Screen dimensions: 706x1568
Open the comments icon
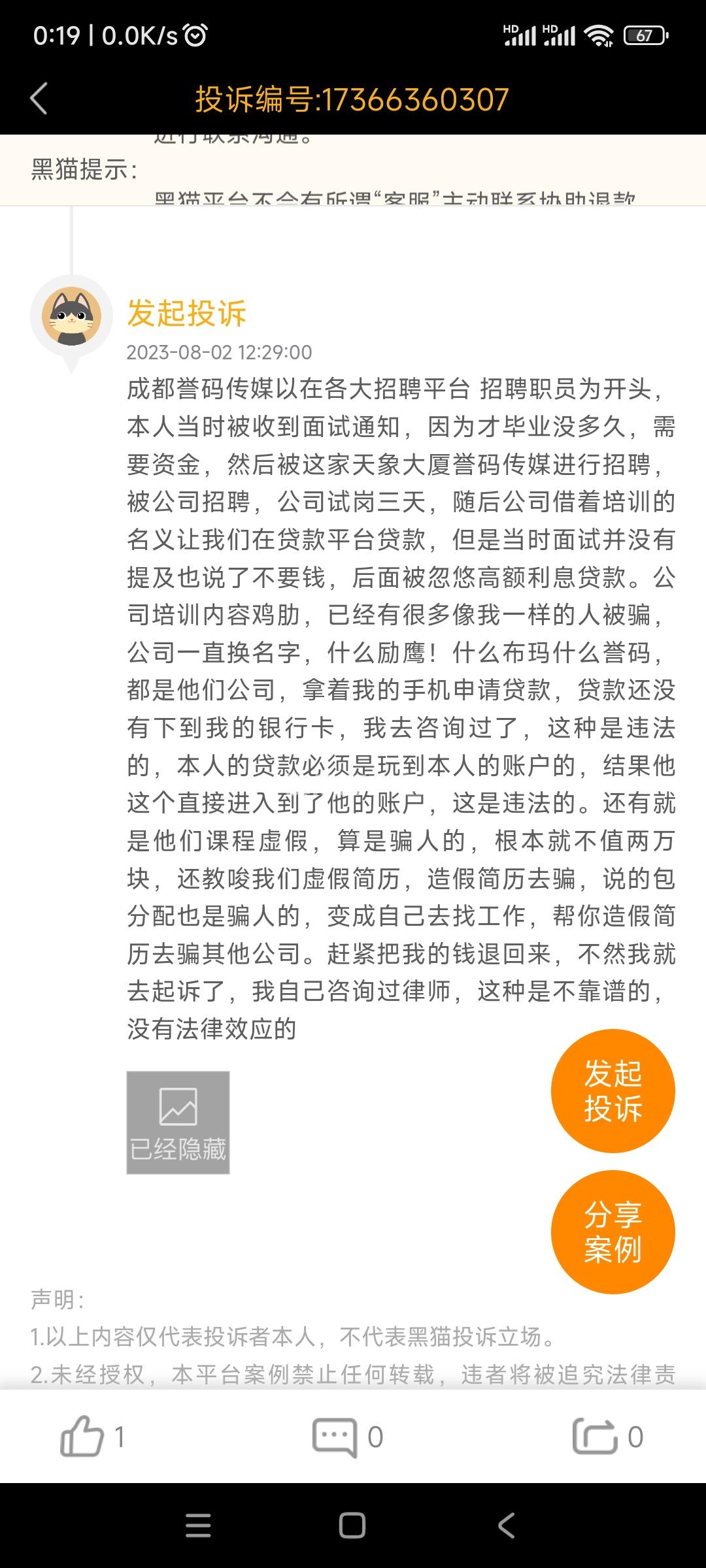pyautogui.click(x=335, y=1436)
